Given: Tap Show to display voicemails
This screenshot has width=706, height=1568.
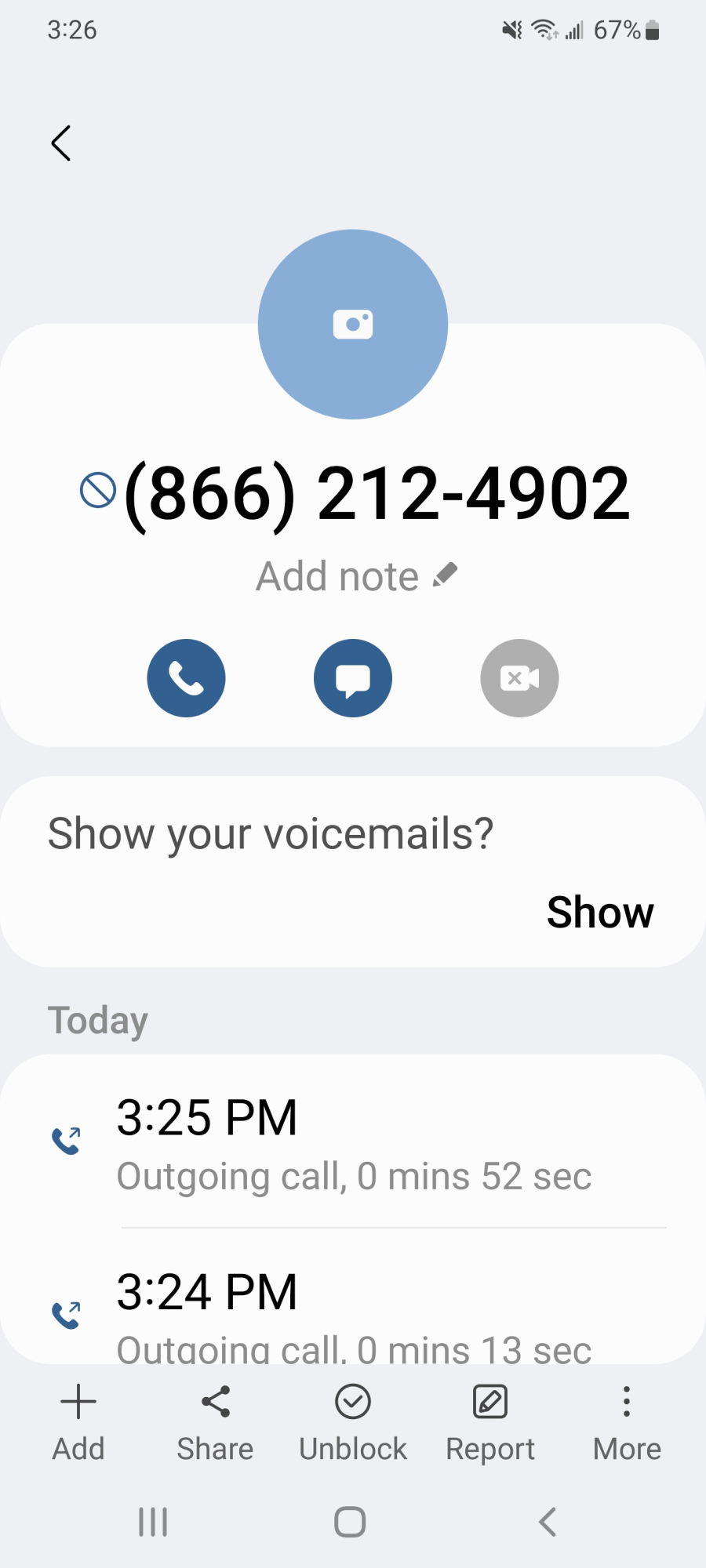Looking at the screenshot, I should [x=600, y=913].
